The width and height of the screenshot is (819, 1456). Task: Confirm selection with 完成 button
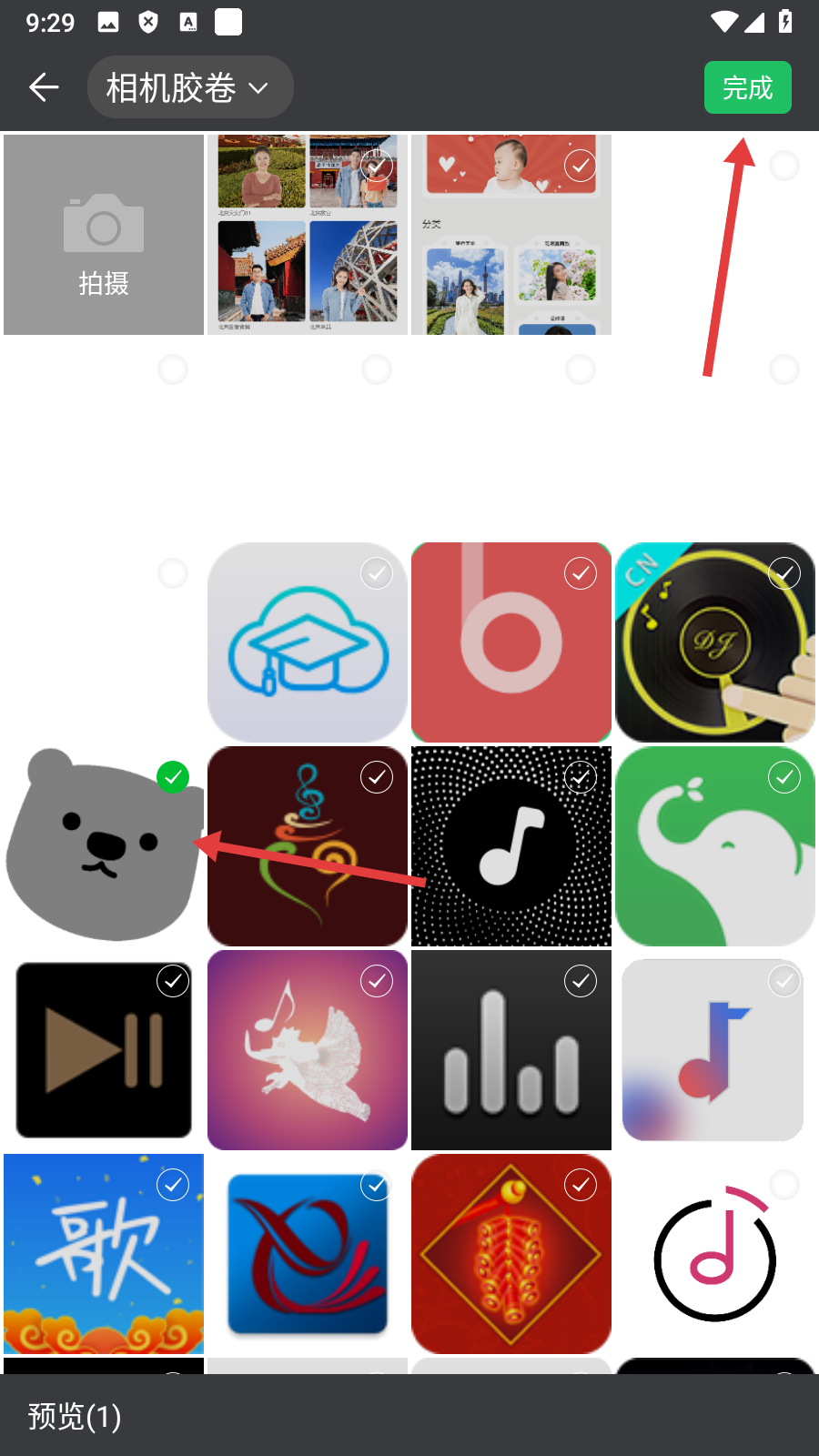[747, 87]
